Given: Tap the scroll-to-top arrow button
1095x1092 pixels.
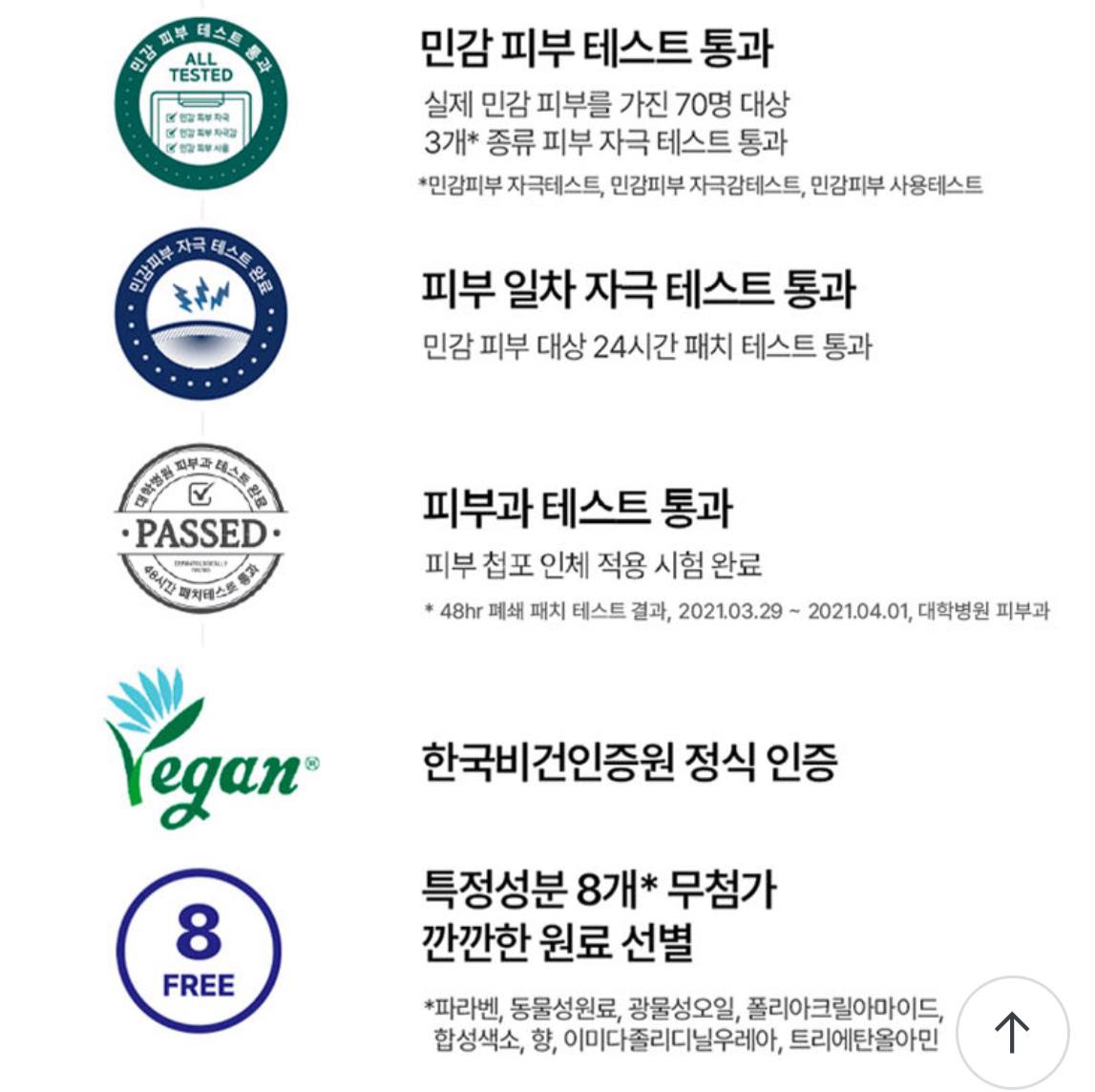Looking at the screenshot, I should pos(1012,1032).
